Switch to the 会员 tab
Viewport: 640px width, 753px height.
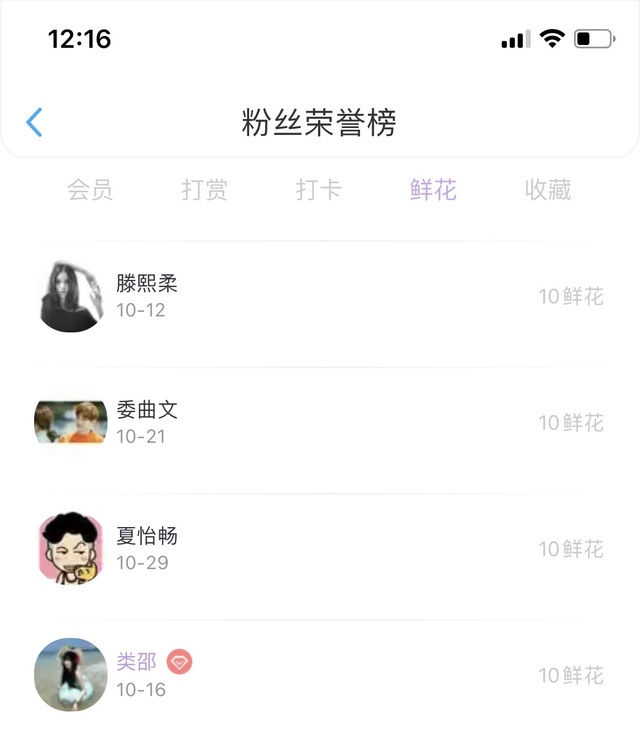click(x=90, y=190)
